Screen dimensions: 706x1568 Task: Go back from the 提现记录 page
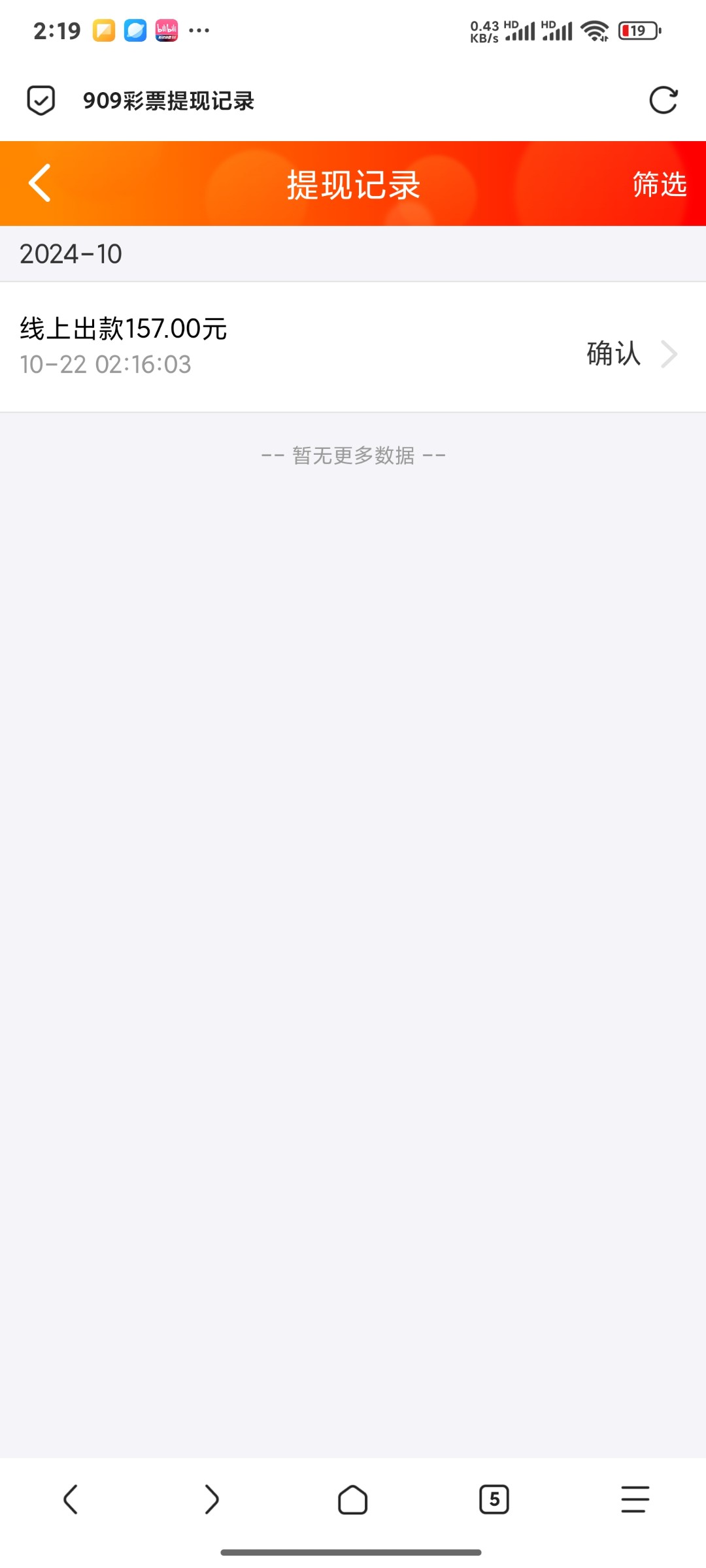(40, 183)
